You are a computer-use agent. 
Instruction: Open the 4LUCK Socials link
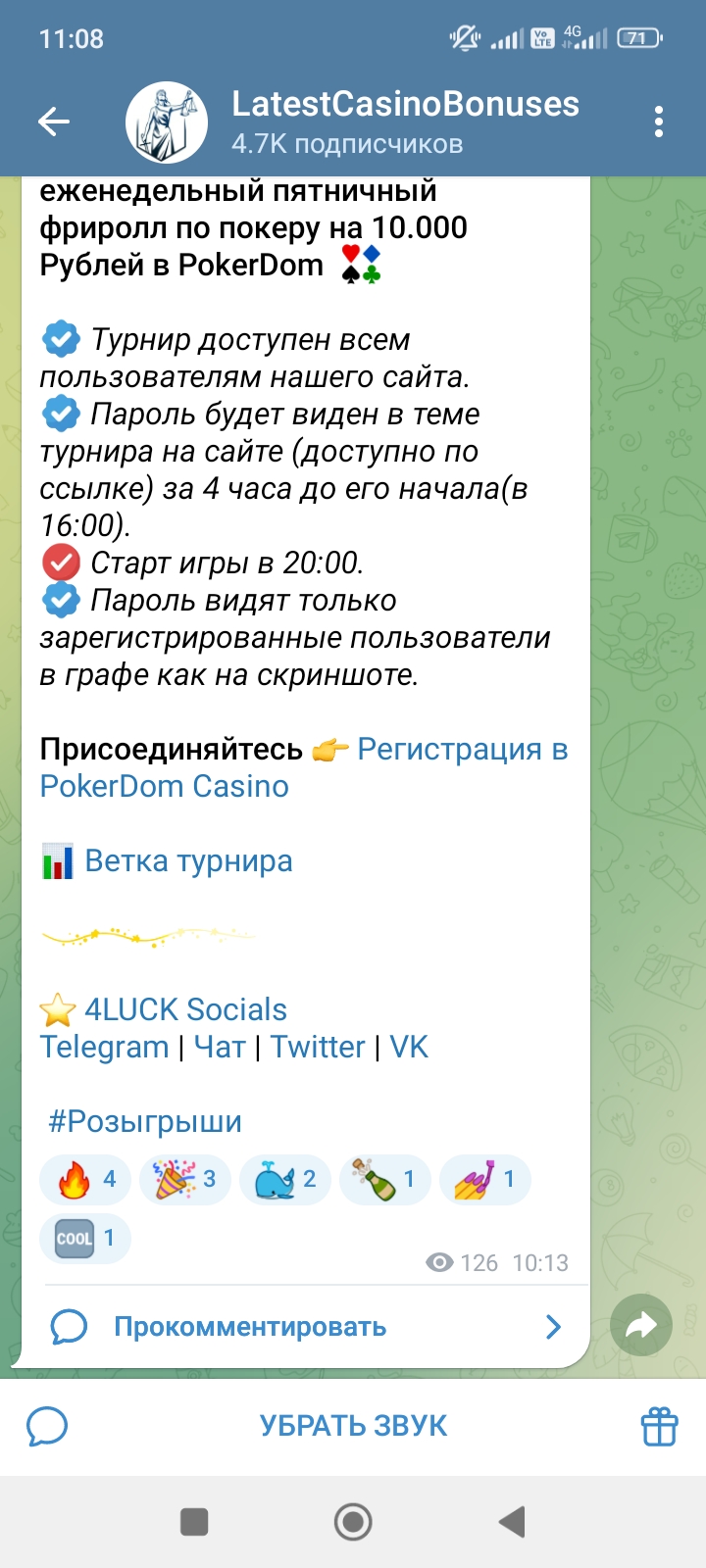click(185, 1009)
